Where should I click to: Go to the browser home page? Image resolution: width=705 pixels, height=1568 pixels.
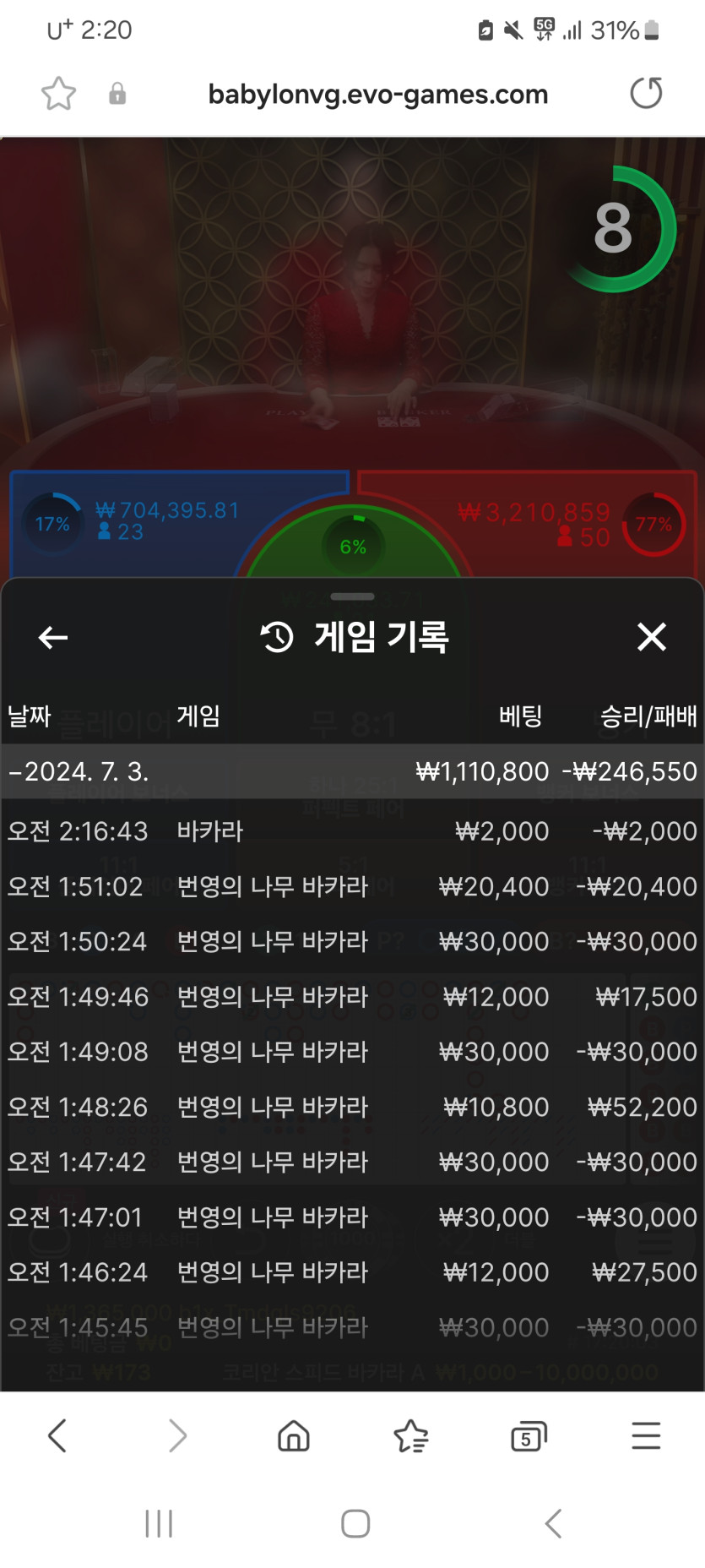pos(294,1435)
